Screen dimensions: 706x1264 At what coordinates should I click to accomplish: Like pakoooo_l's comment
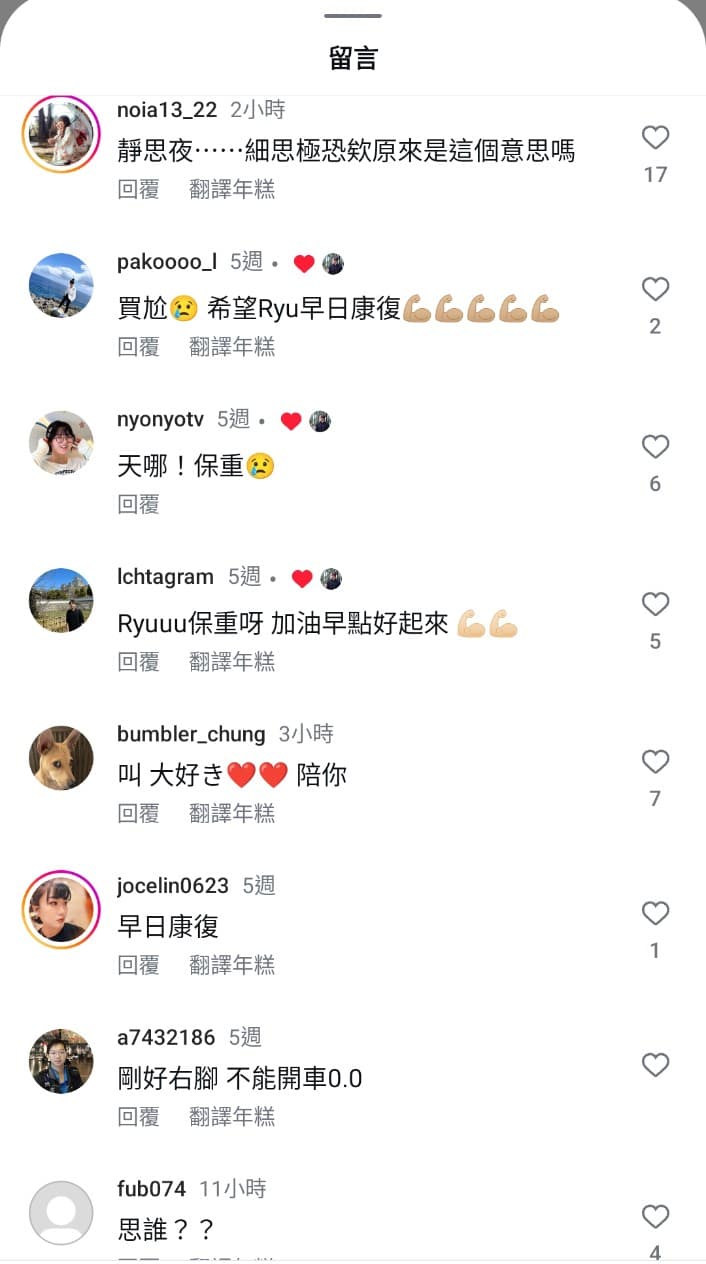[655, 290]
